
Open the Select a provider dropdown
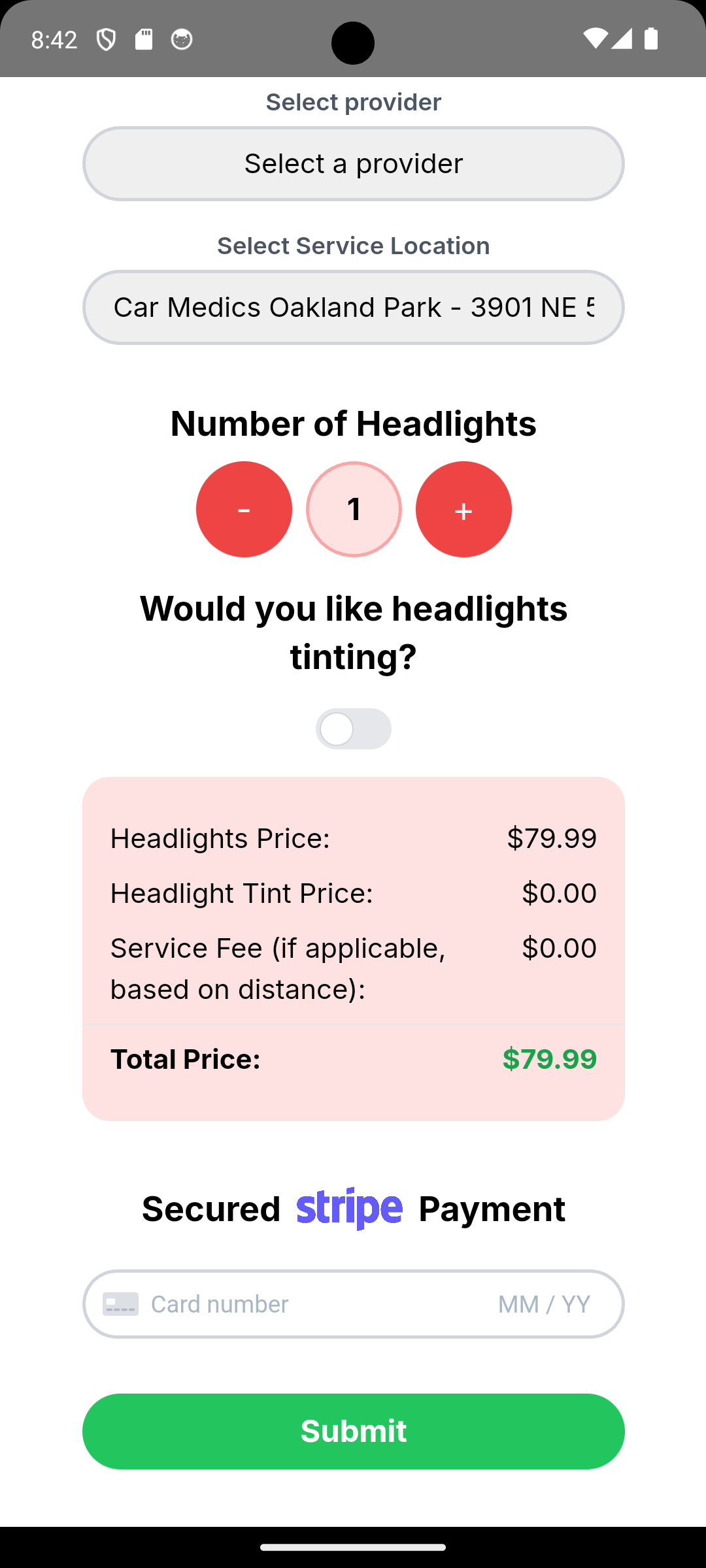coord(353,164)
